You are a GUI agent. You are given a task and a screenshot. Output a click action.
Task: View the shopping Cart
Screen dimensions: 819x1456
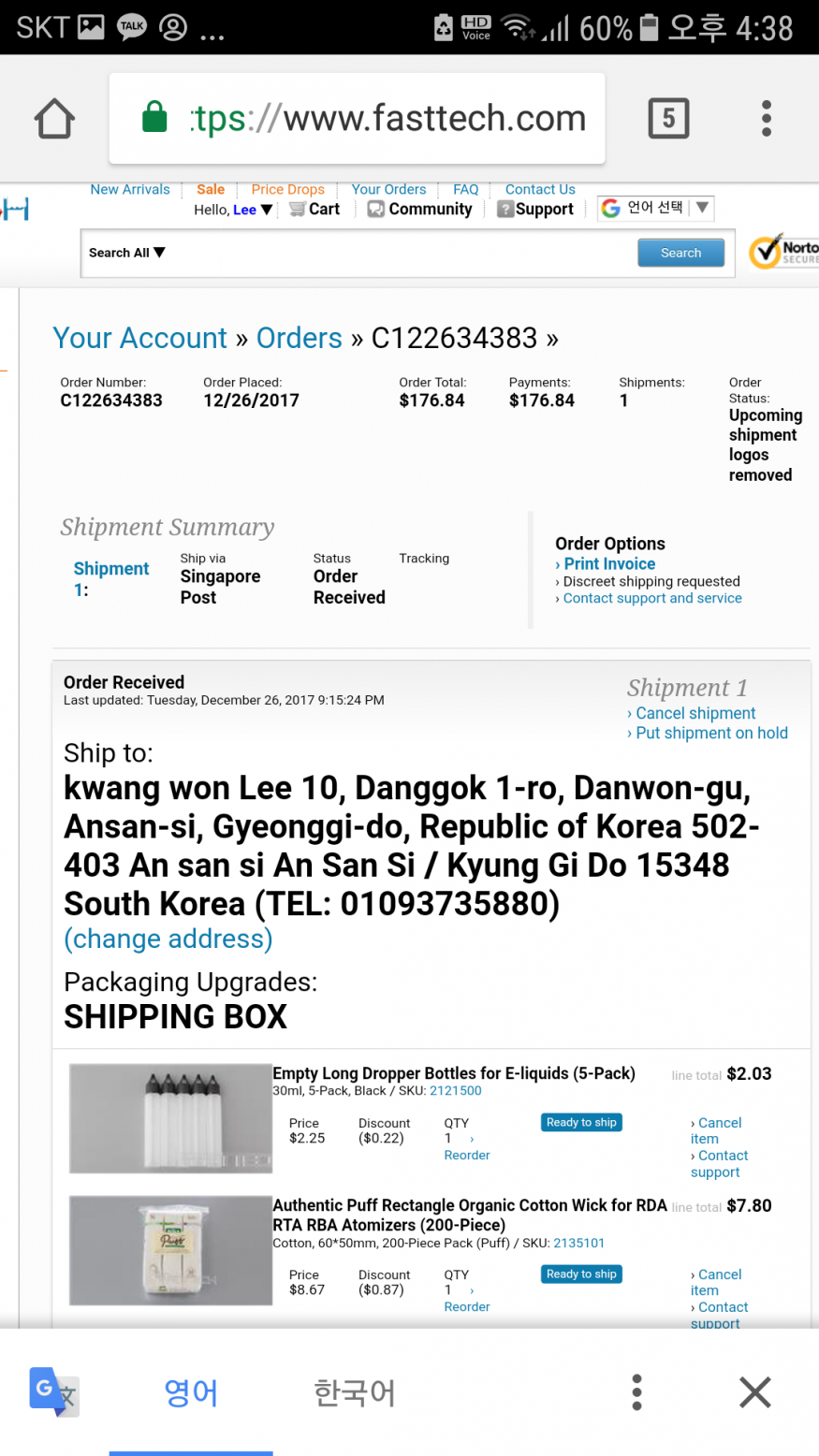point(315,210)
